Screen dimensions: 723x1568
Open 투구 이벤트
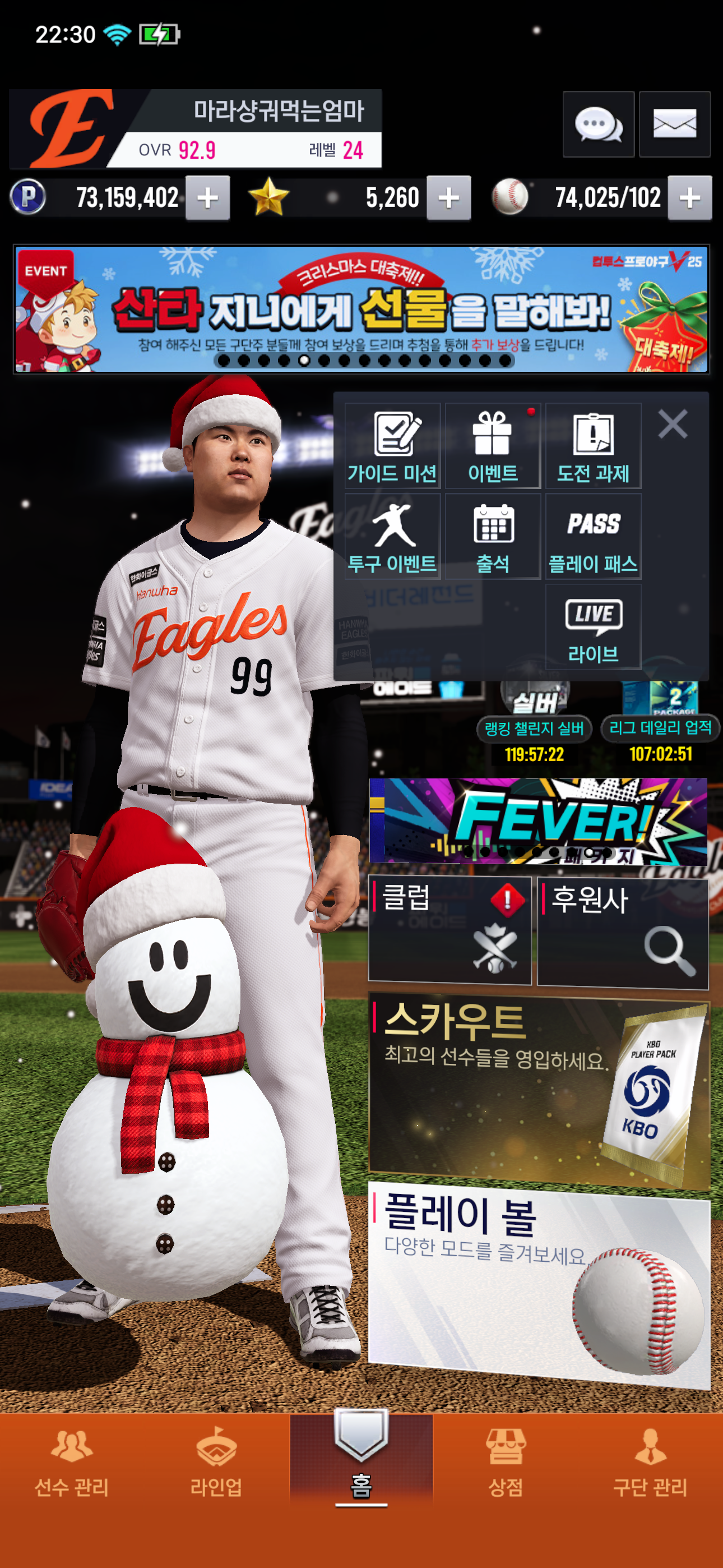click(x=392, y=536)
